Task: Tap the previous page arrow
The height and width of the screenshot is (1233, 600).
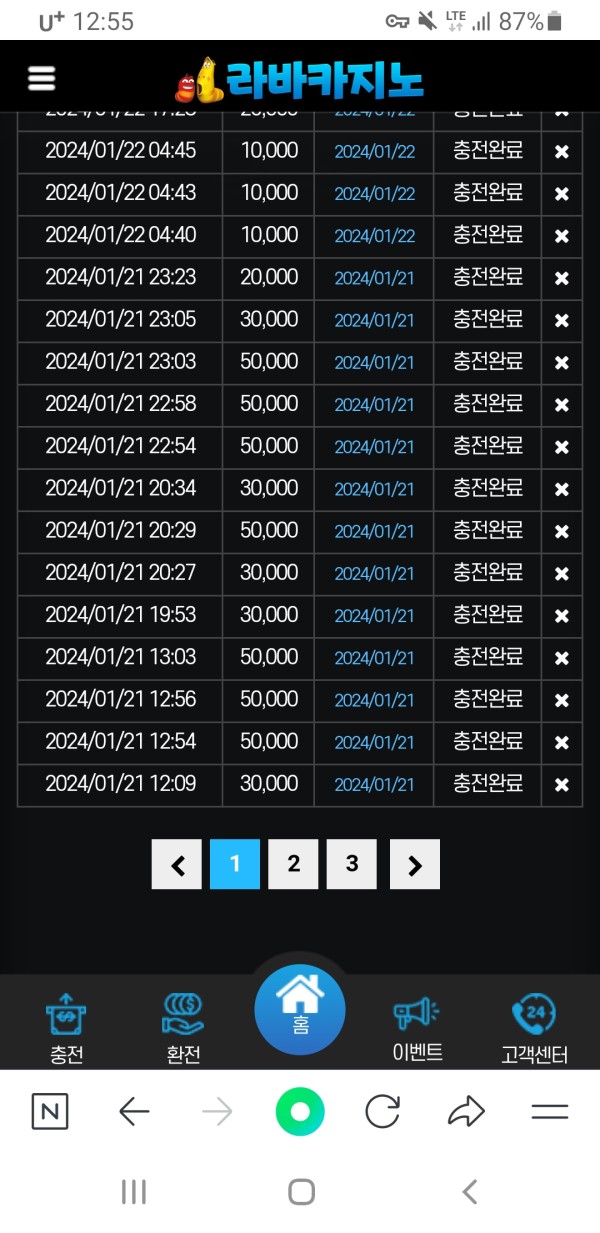Action: tap(177, 864)
